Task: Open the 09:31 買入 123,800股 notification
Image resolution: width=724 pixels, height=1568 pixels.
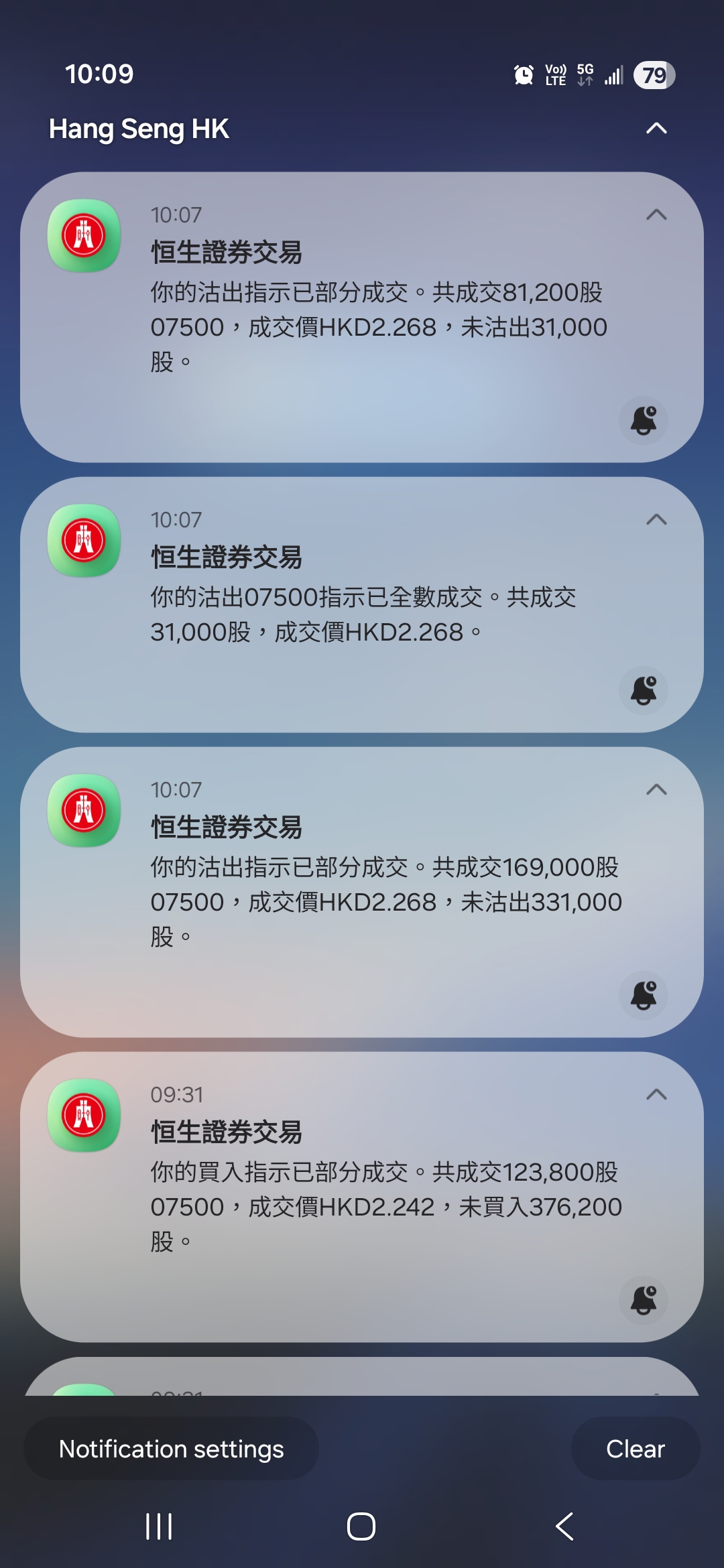Action: point(362,1197)
